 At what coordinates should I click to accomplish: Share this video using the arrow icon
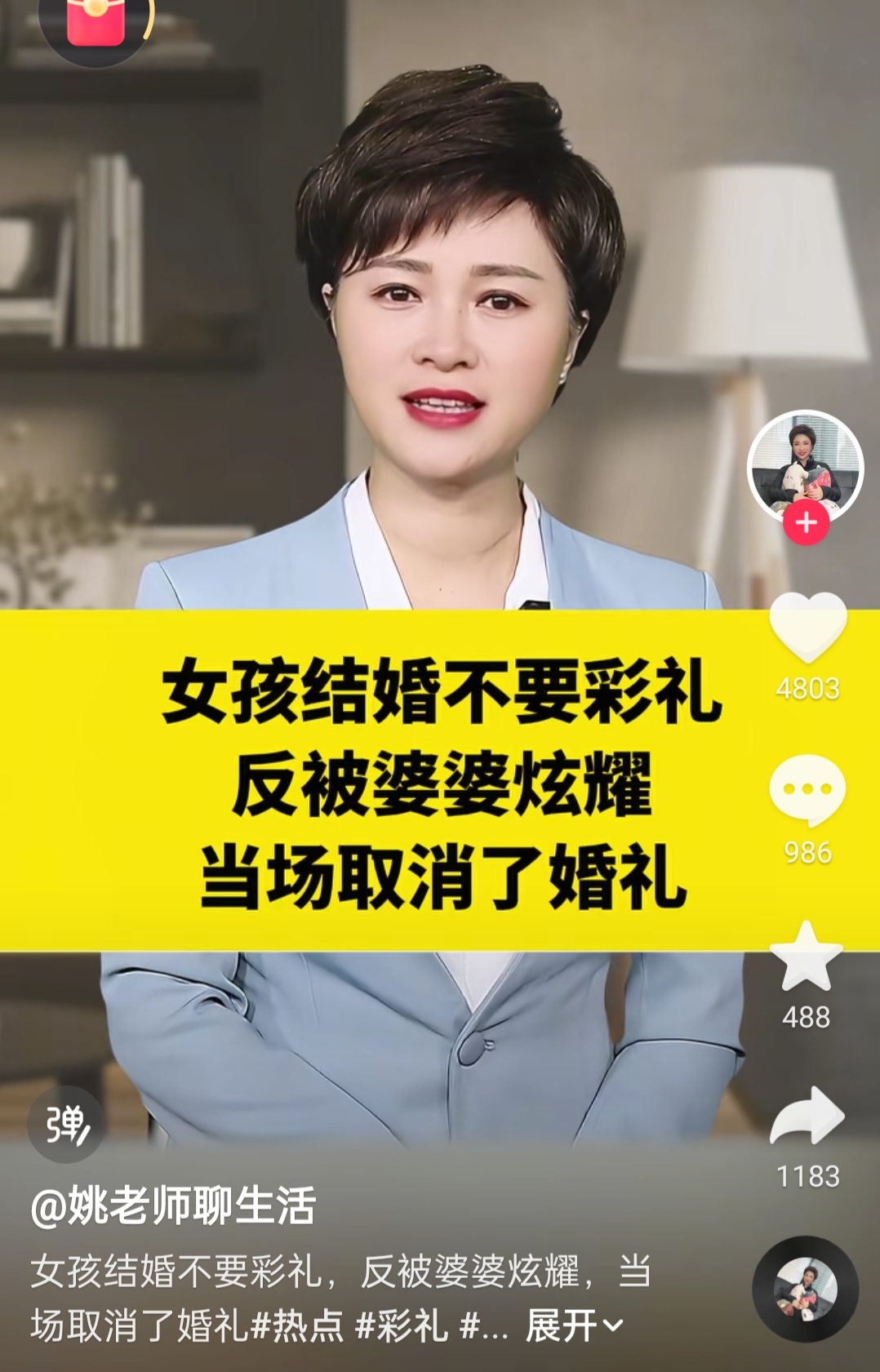[x=807, y=1116]
